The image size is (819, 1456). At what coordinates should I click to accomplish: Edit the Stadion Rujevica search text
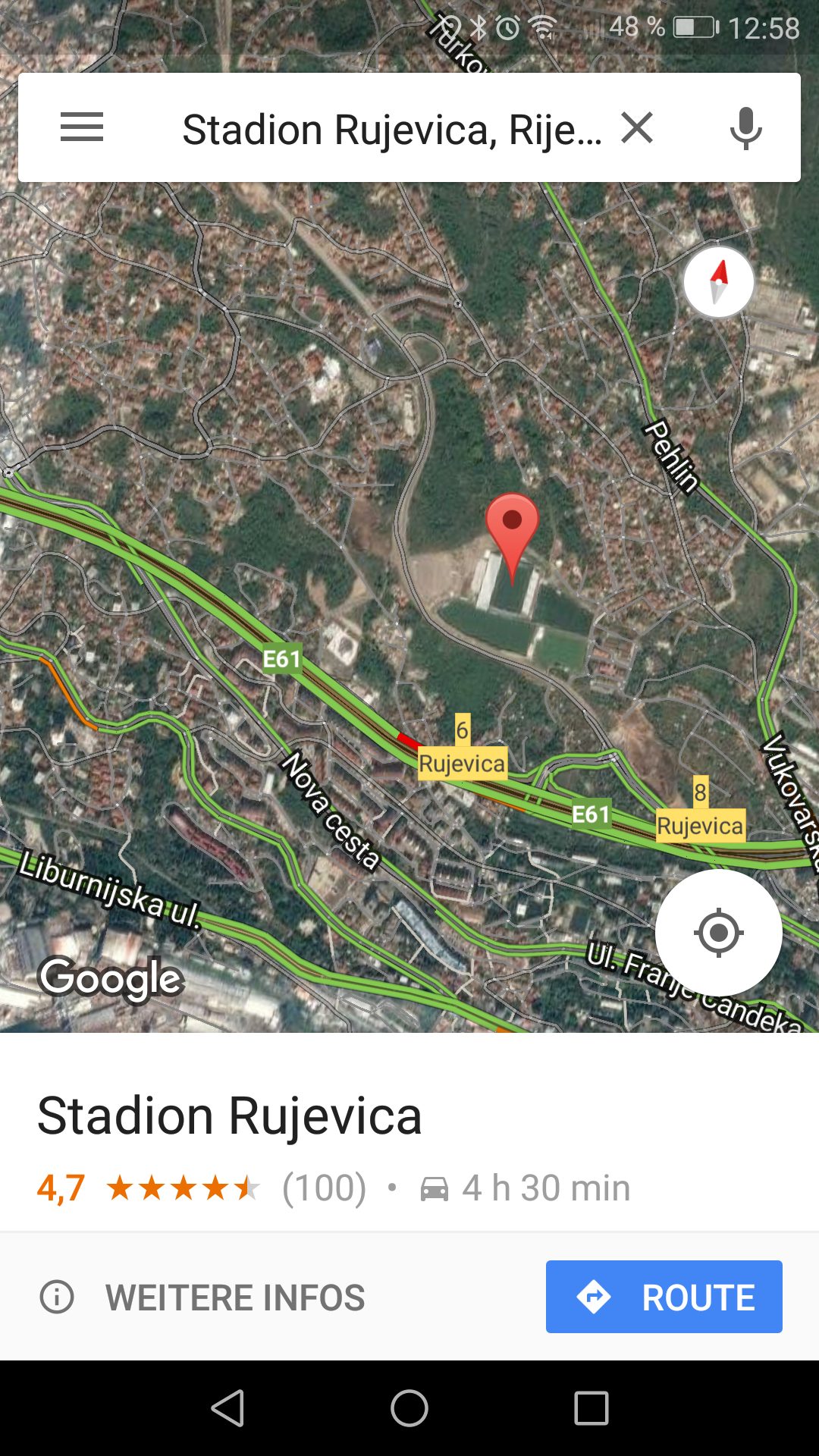click(392, 129)
